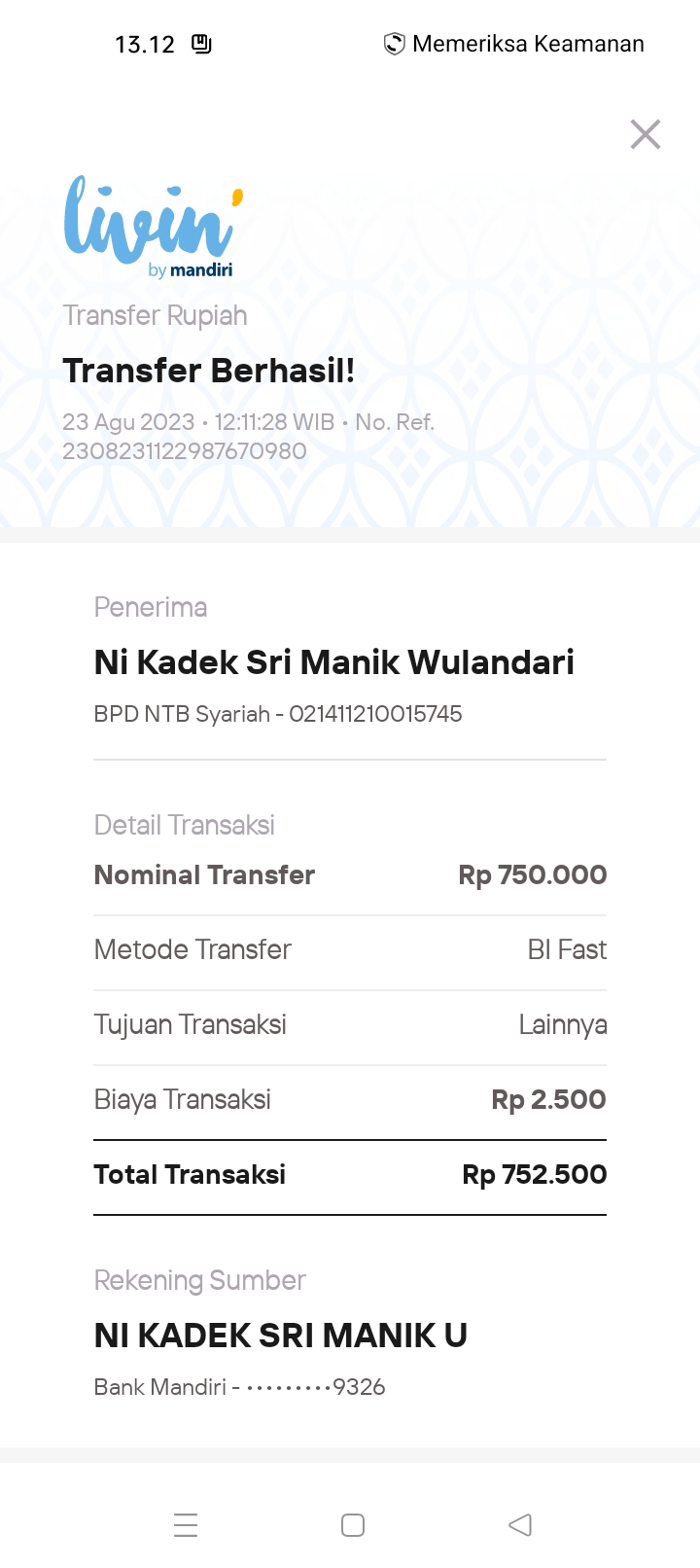Screen dimensions: 700x1568
Task: Go to the home screen
Action: (353, 1524)
